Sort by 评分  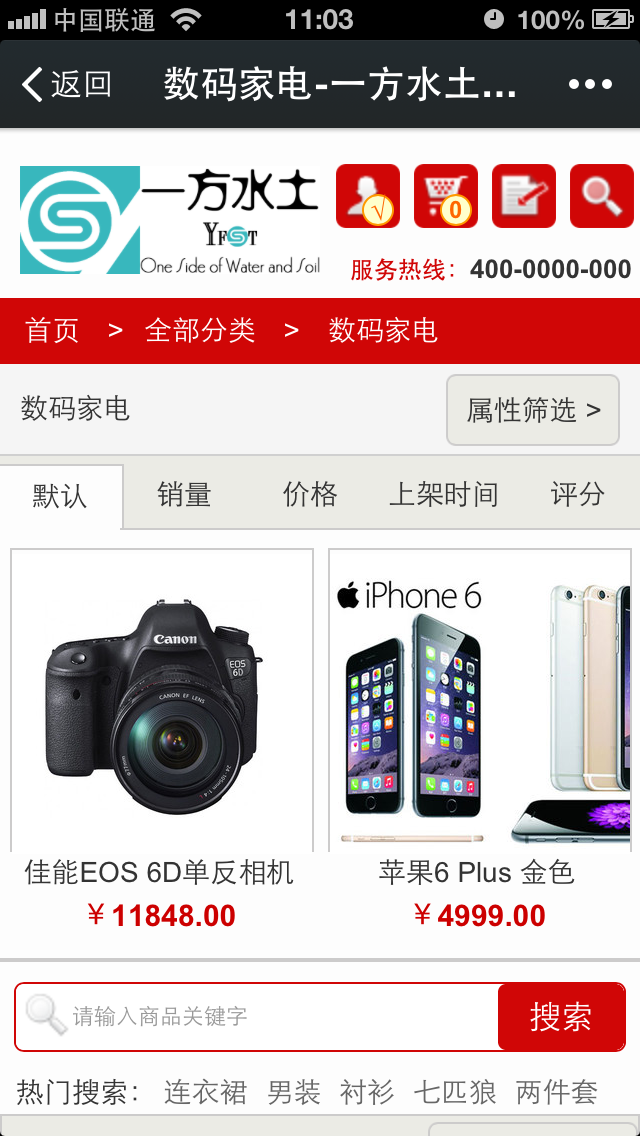click(x=578, y=495)
